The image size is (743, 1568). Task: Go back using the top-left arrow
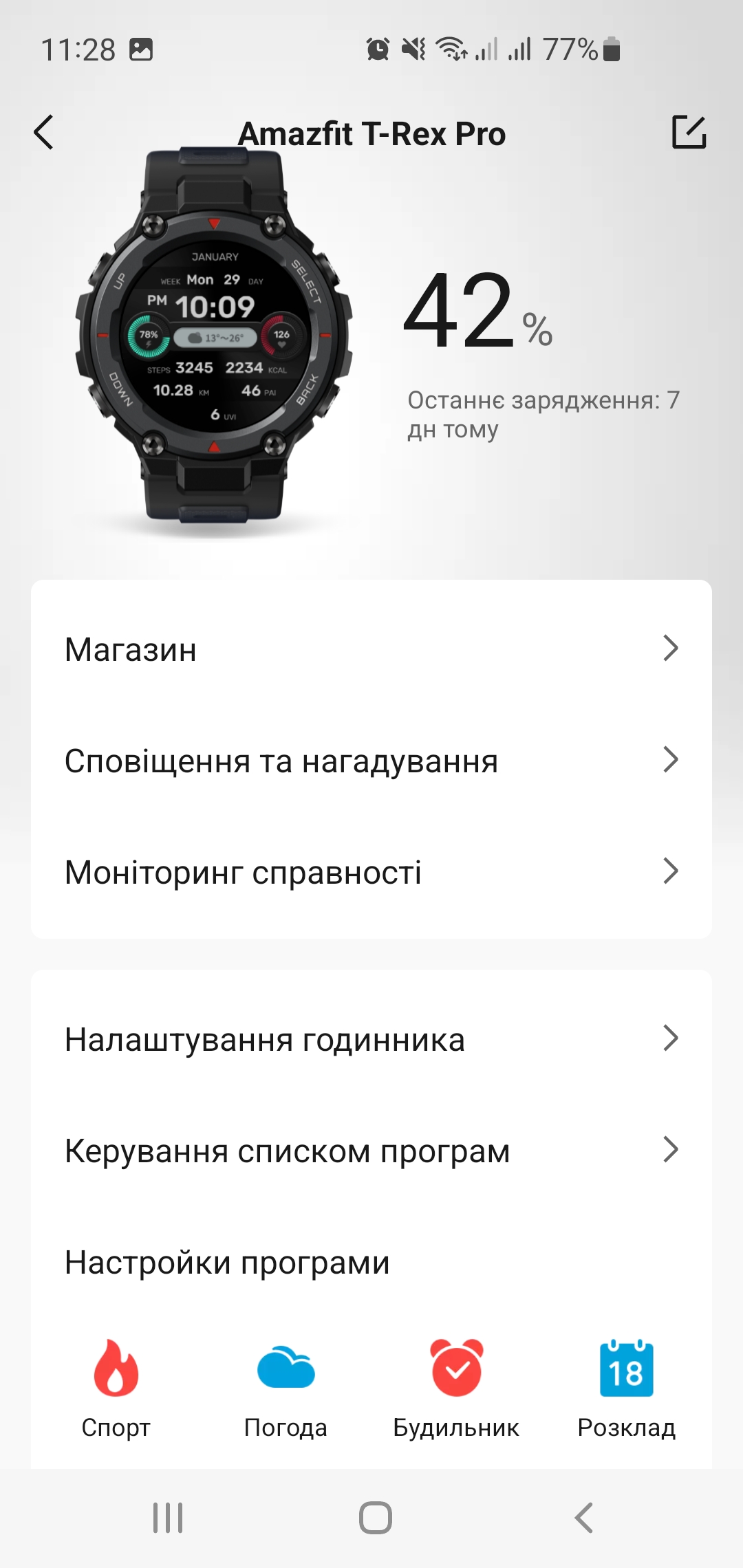coord(44,132)
